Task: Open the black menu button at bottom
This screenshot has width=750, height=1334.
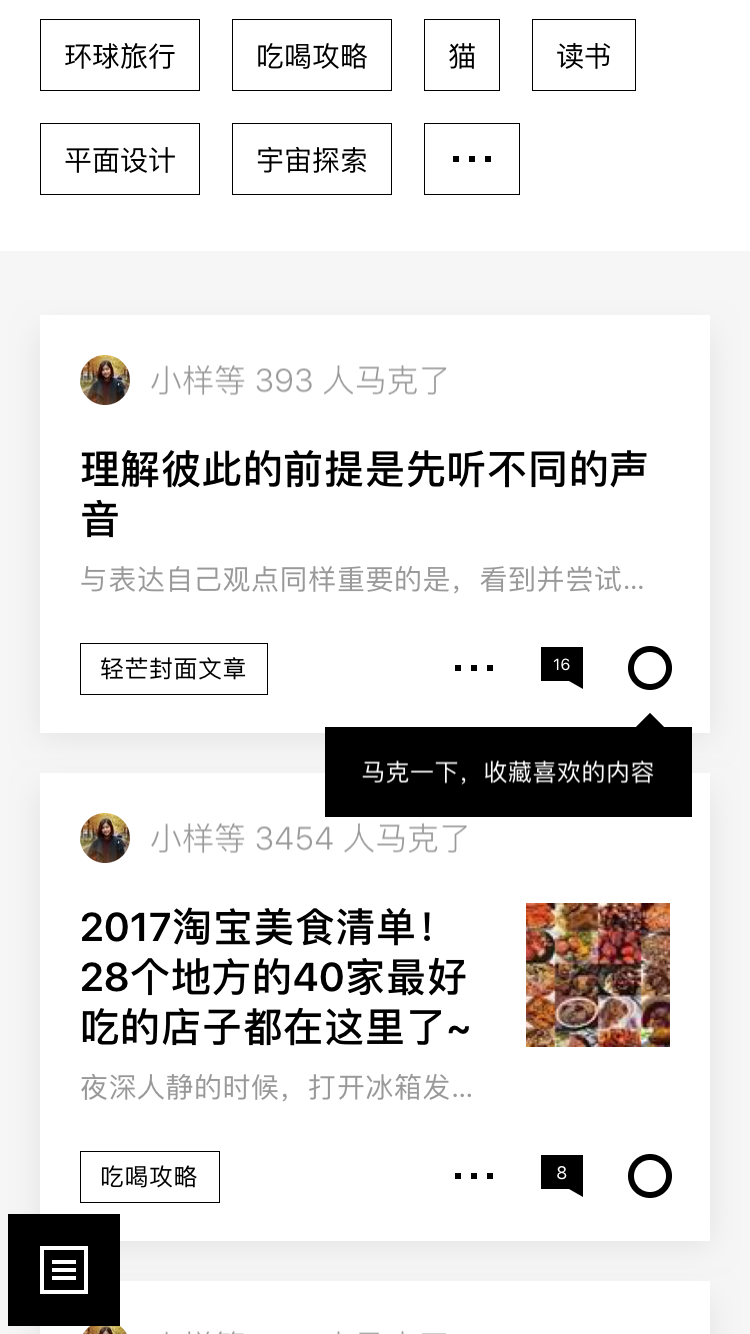Action: click(64, 1270)
